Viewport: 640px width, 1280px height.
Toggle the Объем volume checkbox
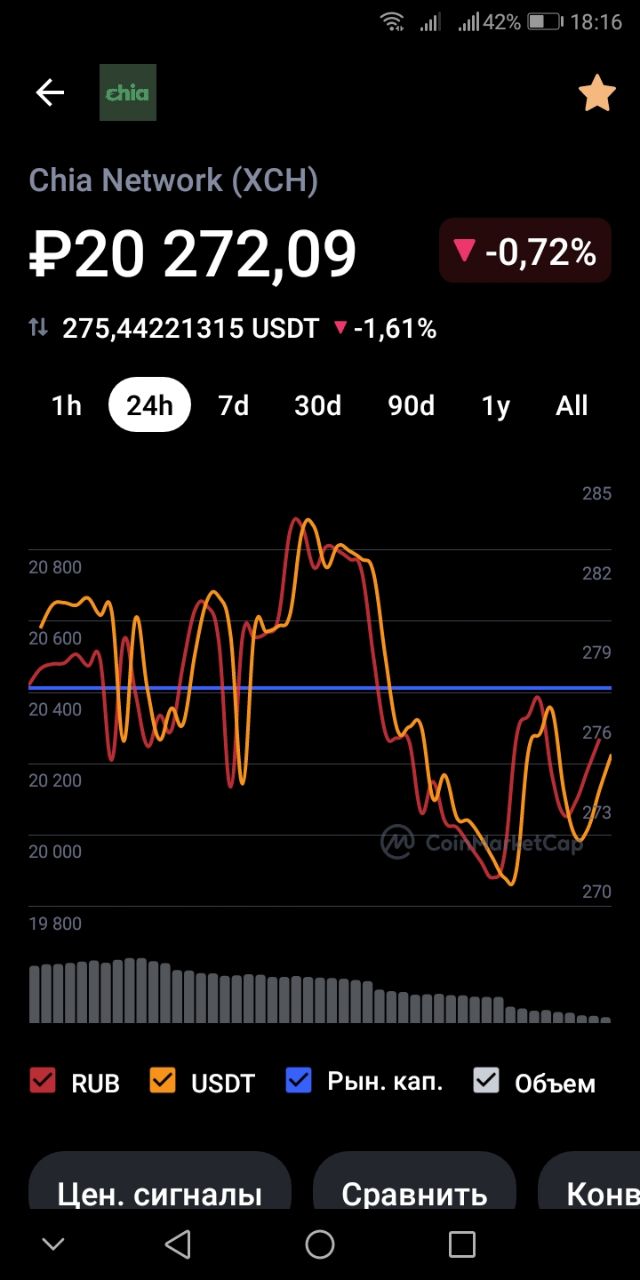click(486, 1080)
